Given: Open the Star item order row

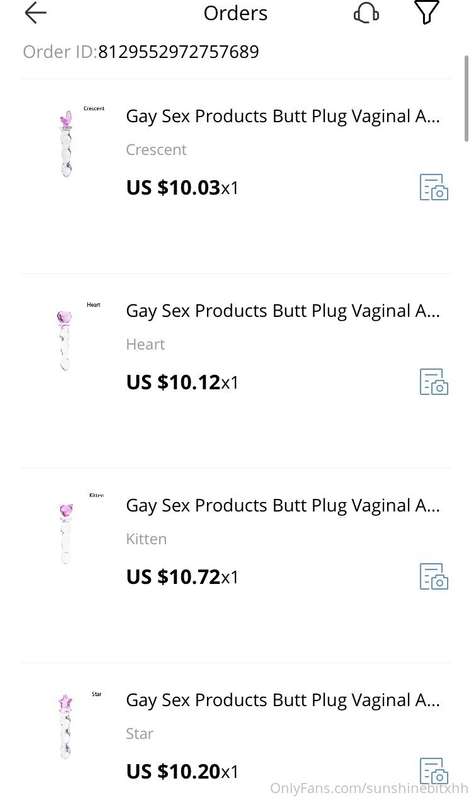Looking at the screenshot, I should point(236,732).
